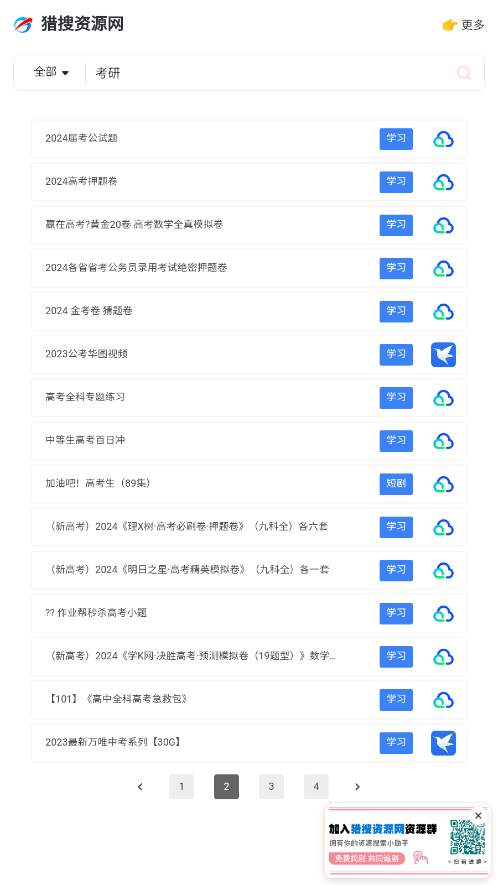Tap the Xunlei bird icon for 2023最新万唯中考系列

[x=443, y=743]
